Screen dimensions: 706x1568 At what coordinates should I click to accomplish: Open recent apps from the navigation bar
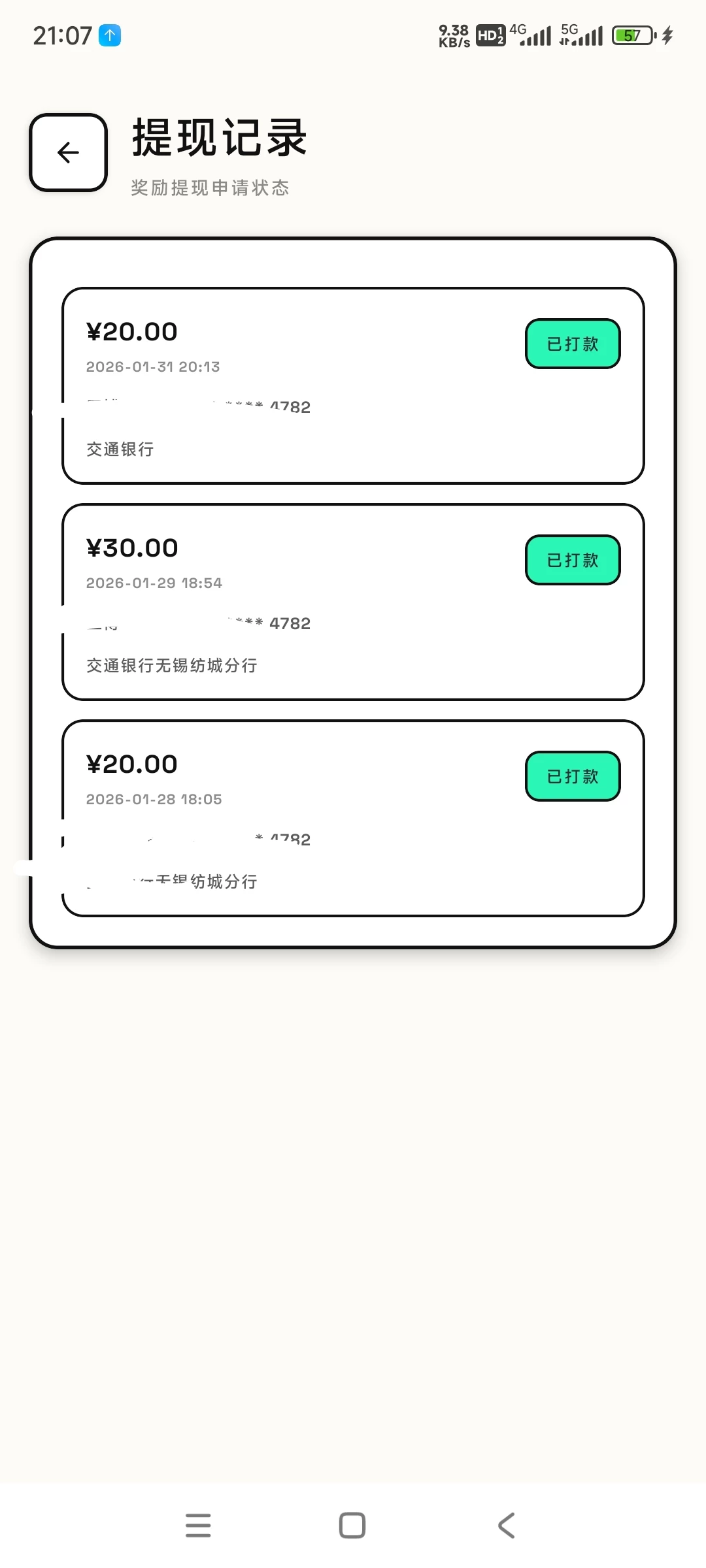198,1526
